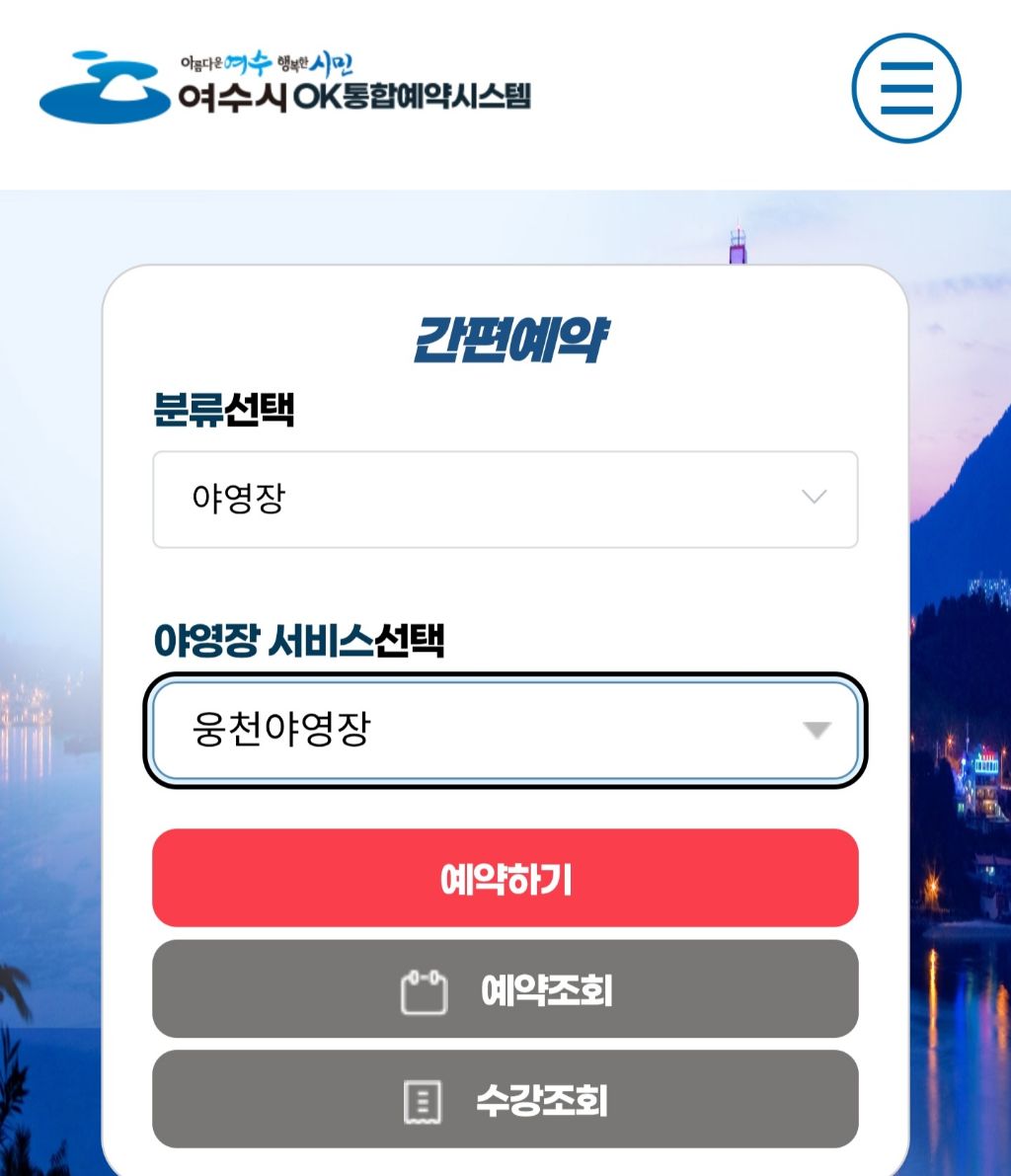
Task: Open the 야영장 서비스선택 dropdown showing 웅천야영장
Action: 505,731
